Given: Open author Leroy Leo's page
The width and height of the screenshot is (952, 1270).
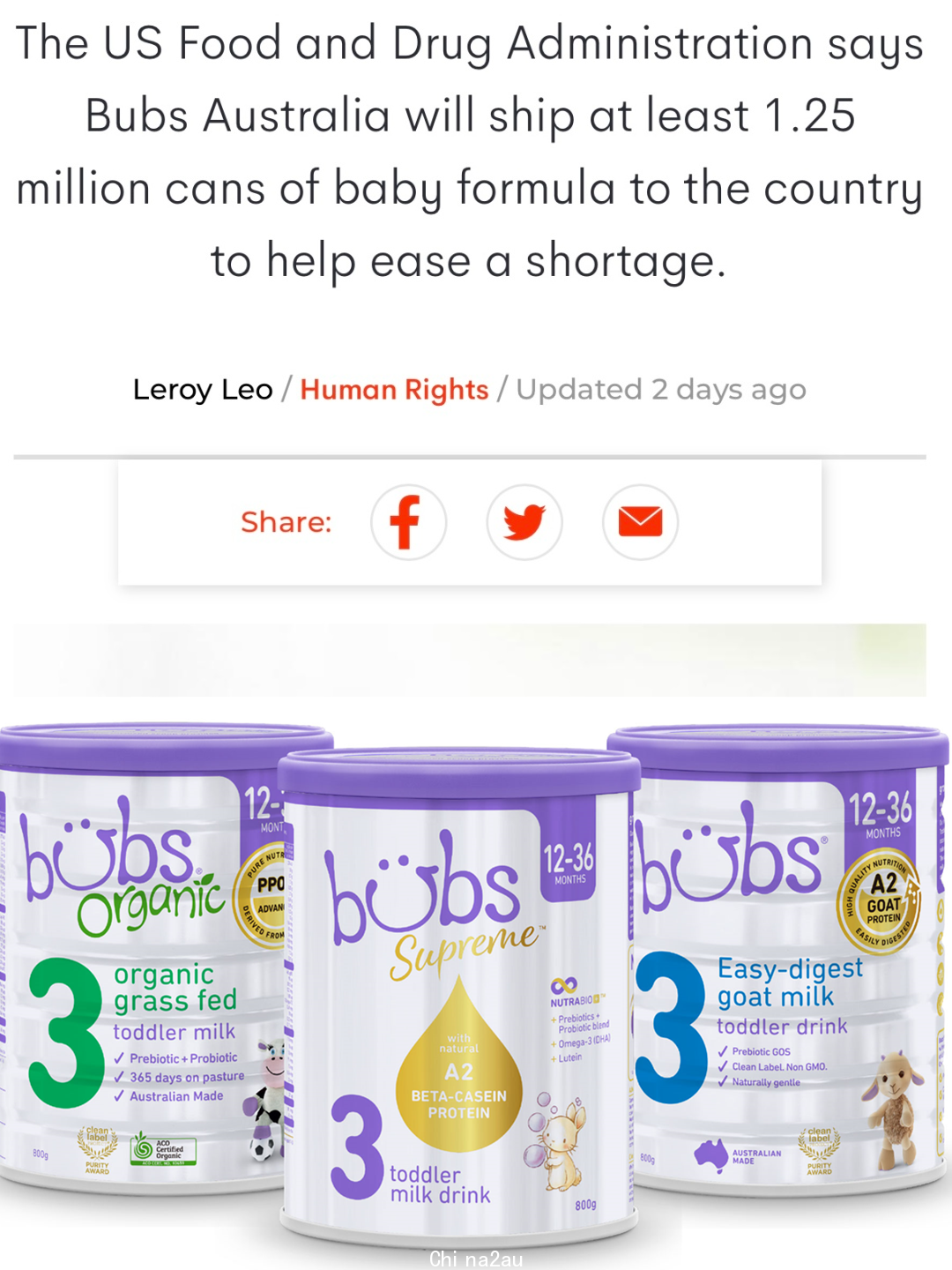Looking at the screenshot, I should 203,389.
